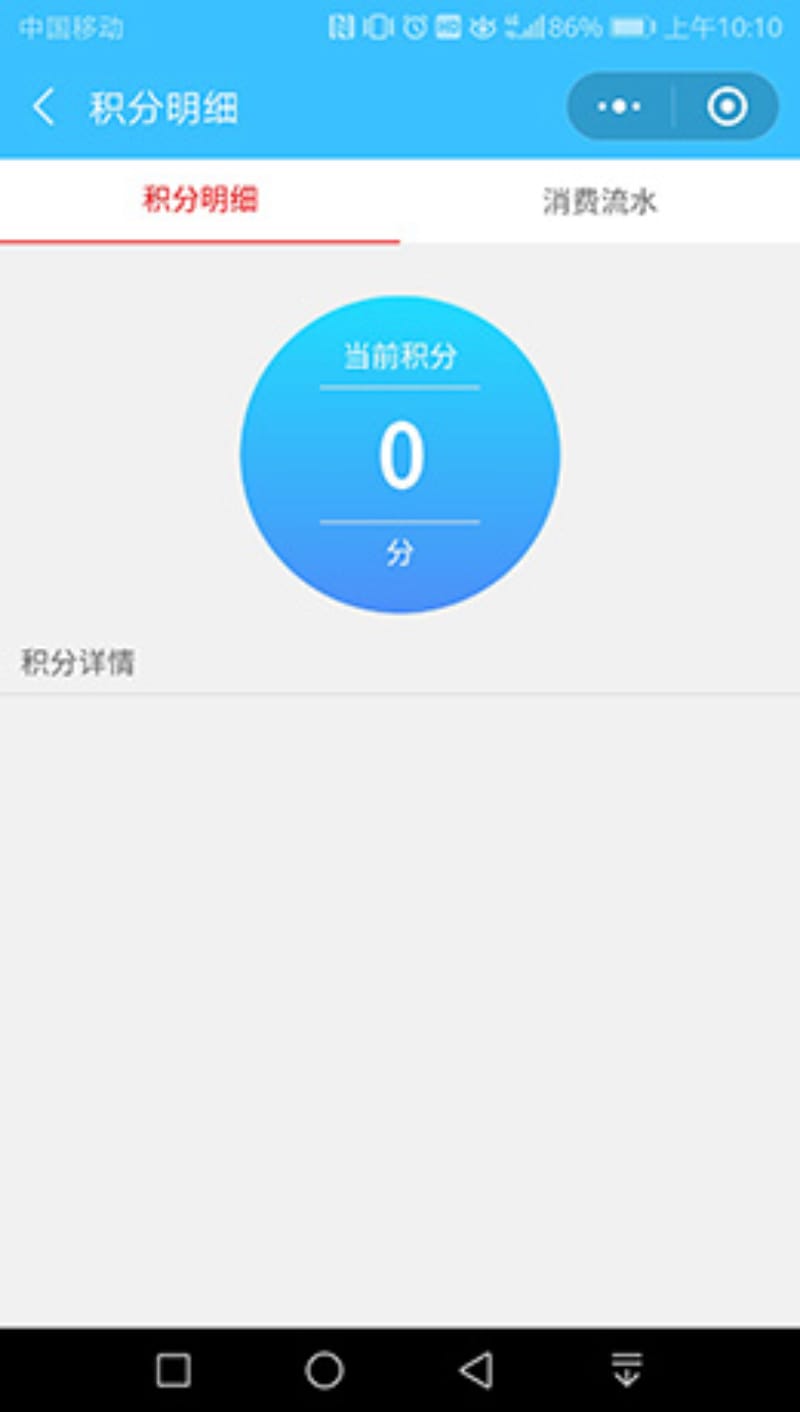This screenshot has height=1412, width=800.
Task: Open recent apps from navigation bar
Action: pos(174,1370)
